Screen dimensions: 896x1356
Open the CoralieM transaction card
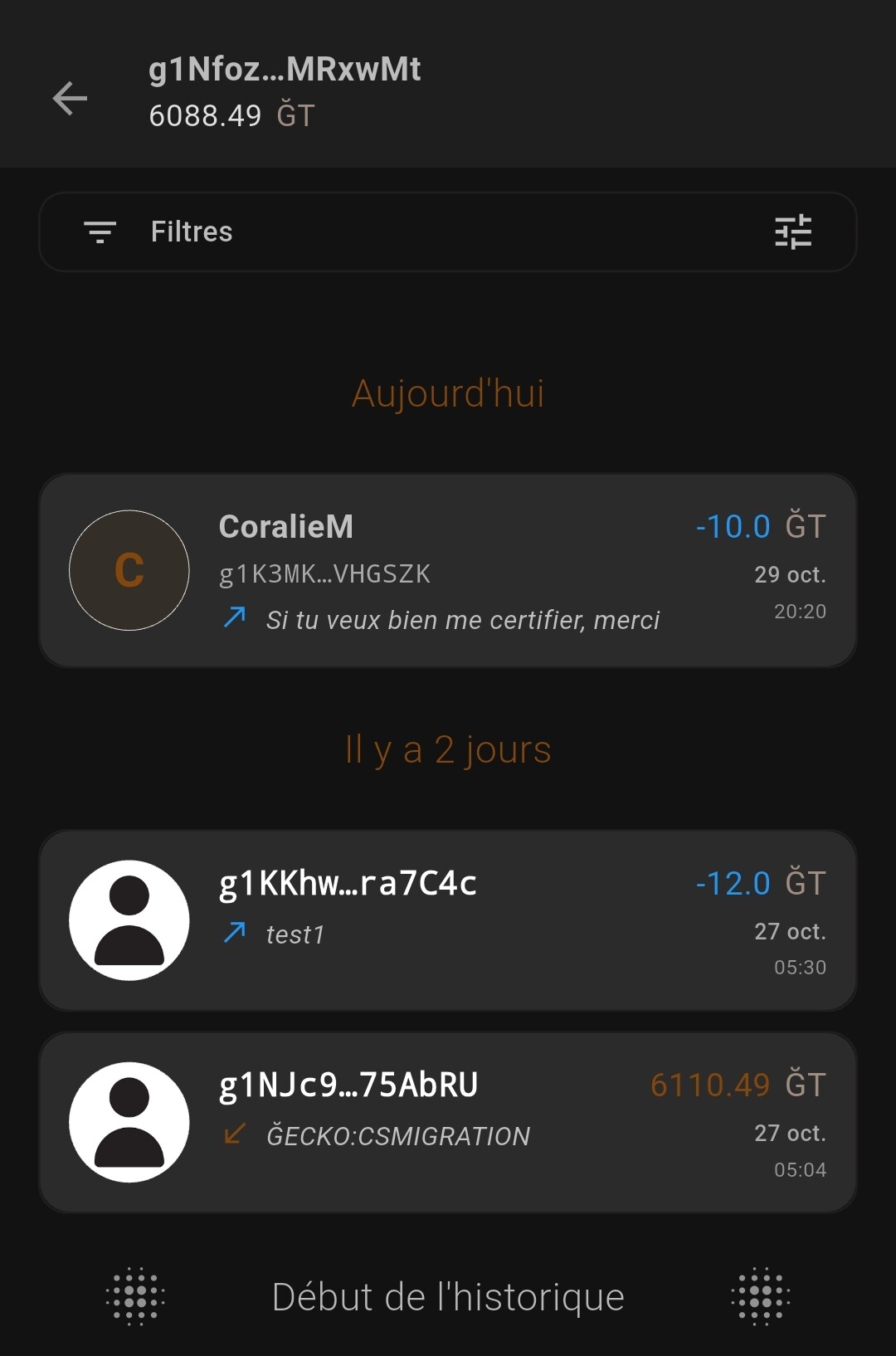447,571
